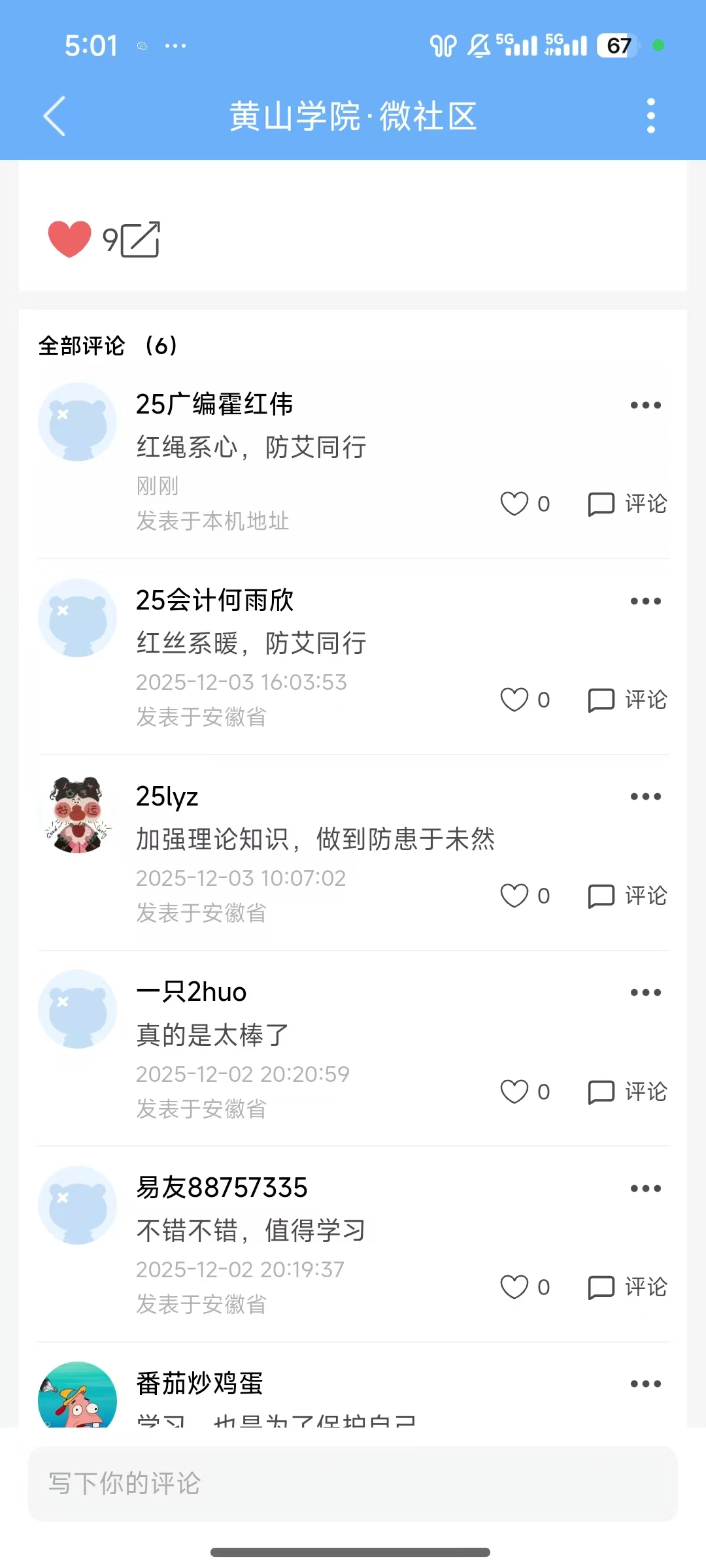Reply to 25广编霍红伟's comment
Screen dimensions: 706x1568
[x=628, y=504]
